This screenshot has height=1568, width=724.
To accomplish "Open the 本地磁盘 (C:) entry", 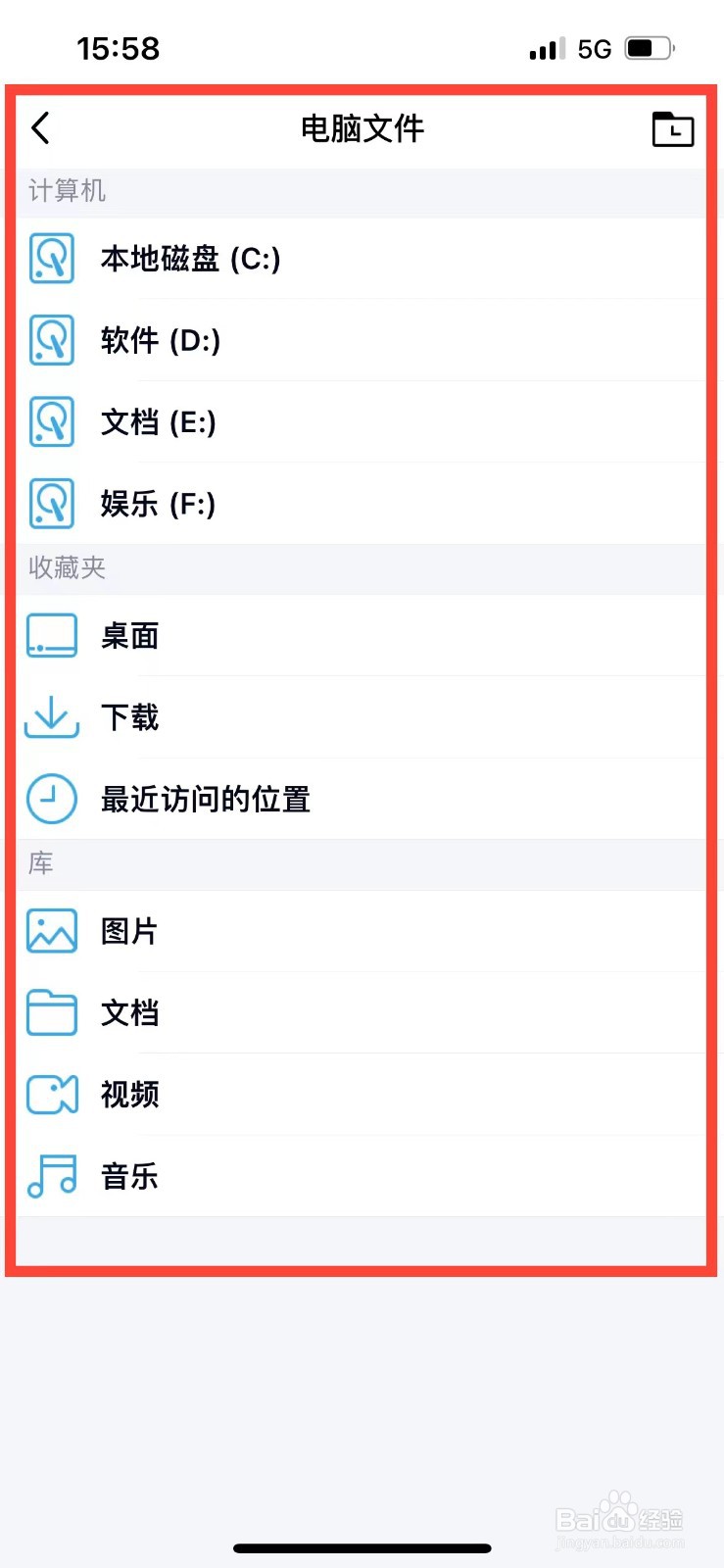I will coord(191,259).
